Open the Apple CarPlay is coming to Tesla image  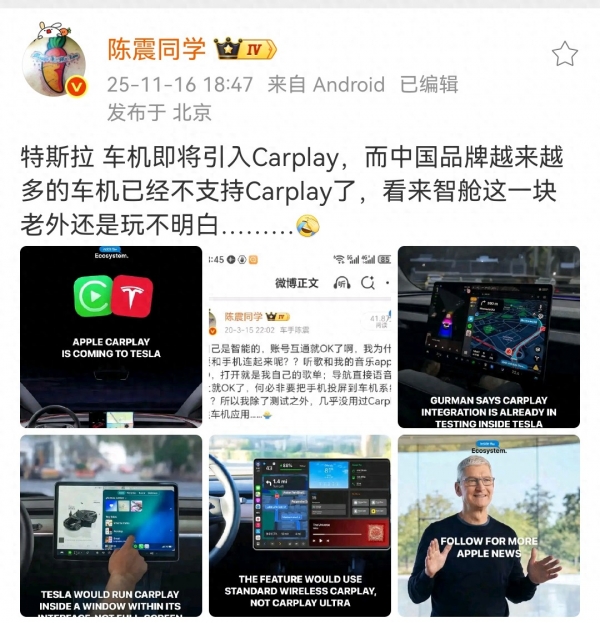[x=110, y=336]
